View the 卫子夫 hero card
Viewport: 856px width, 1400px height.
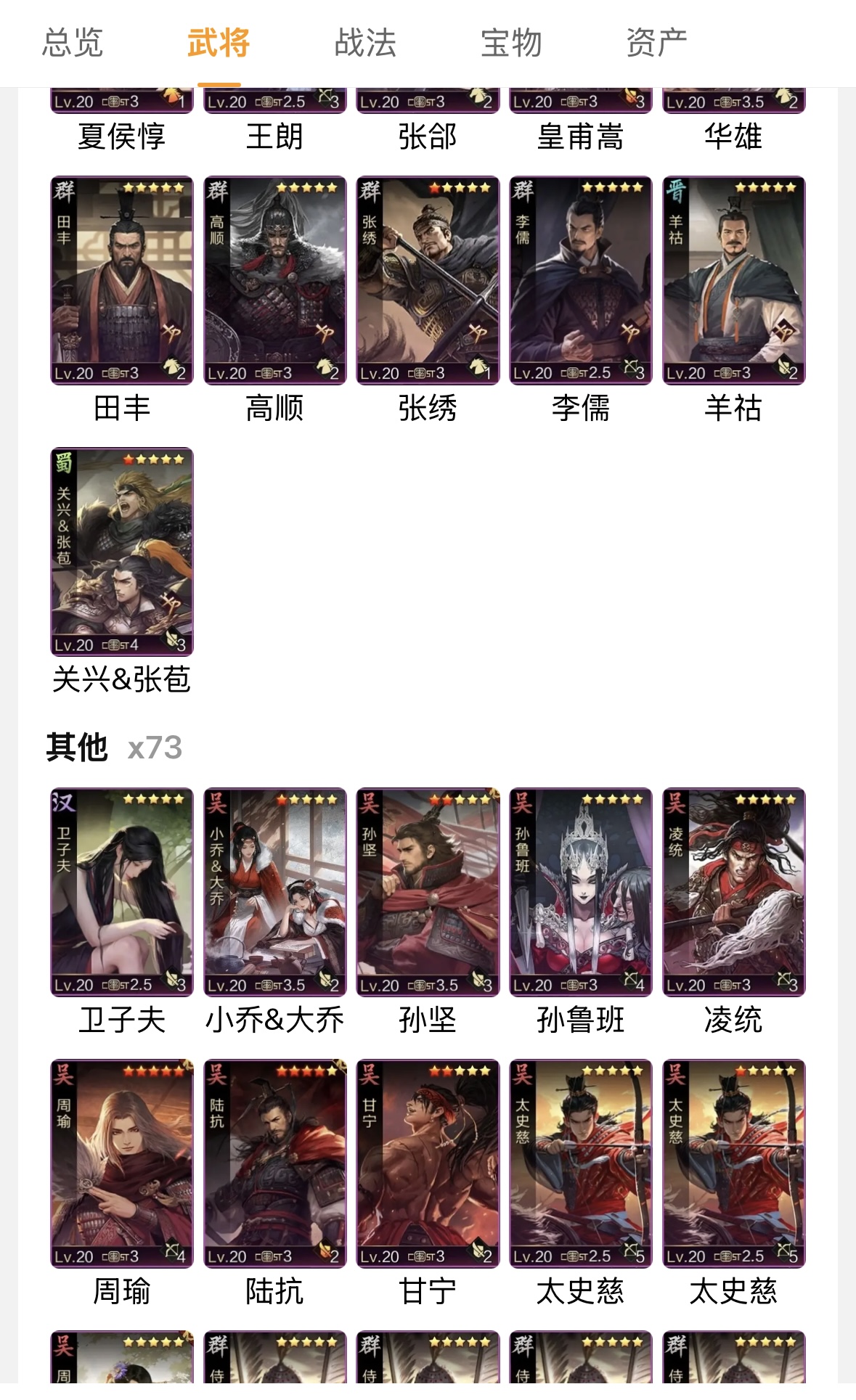pyautogui.click(x=122, y=892)
